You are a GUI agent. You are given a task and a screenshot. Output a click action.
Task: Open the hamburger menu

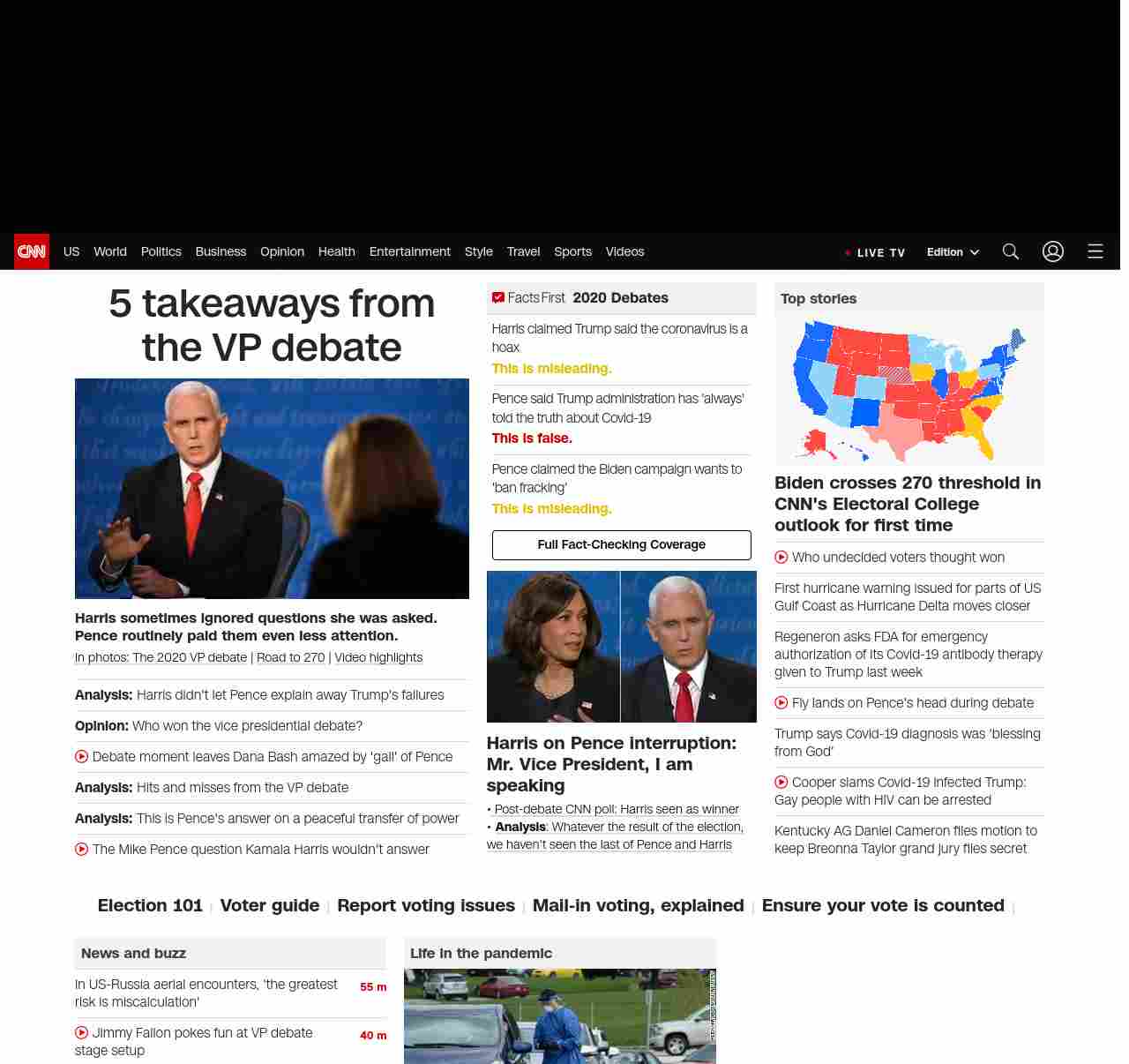[x=1095, y=251]
